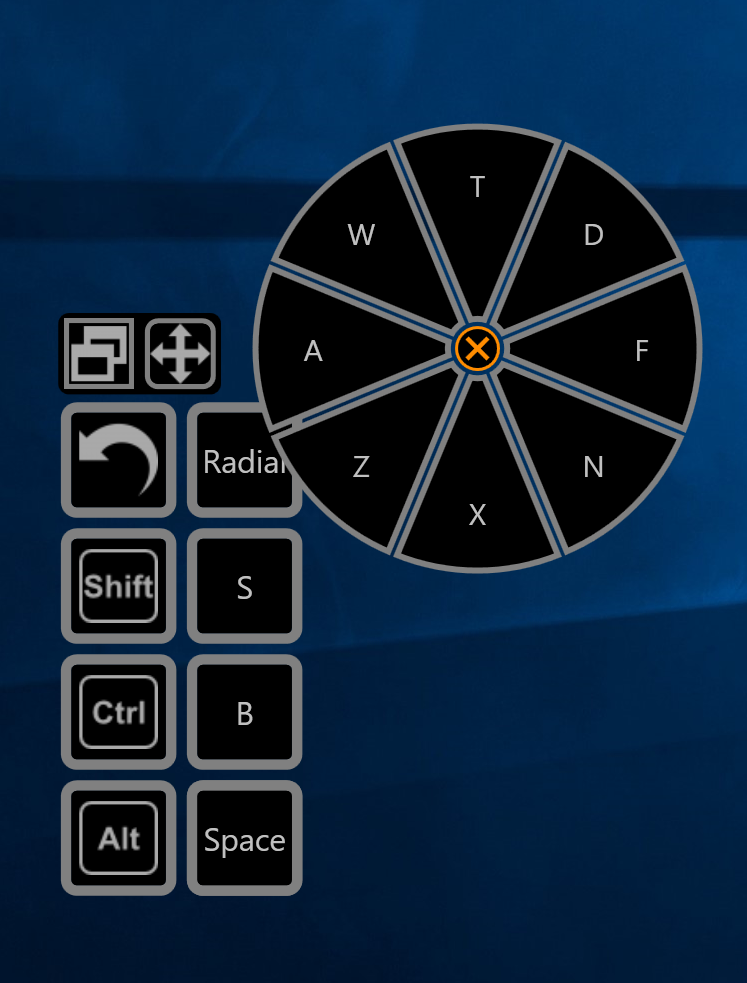Image resolution: width=747 pixels, height=983 pixels.
Task: Close the radial menu with the orange X
Action: pos(477,349)
